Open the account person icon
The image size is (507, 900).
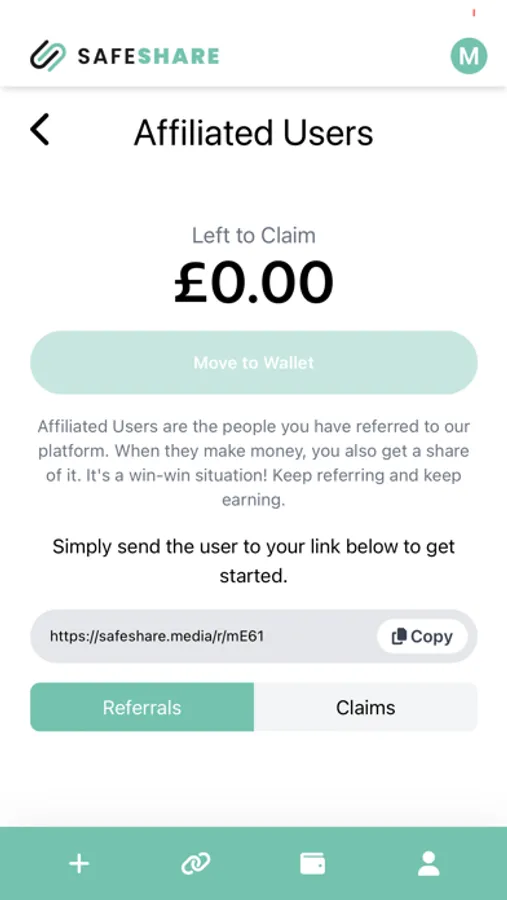428,863
